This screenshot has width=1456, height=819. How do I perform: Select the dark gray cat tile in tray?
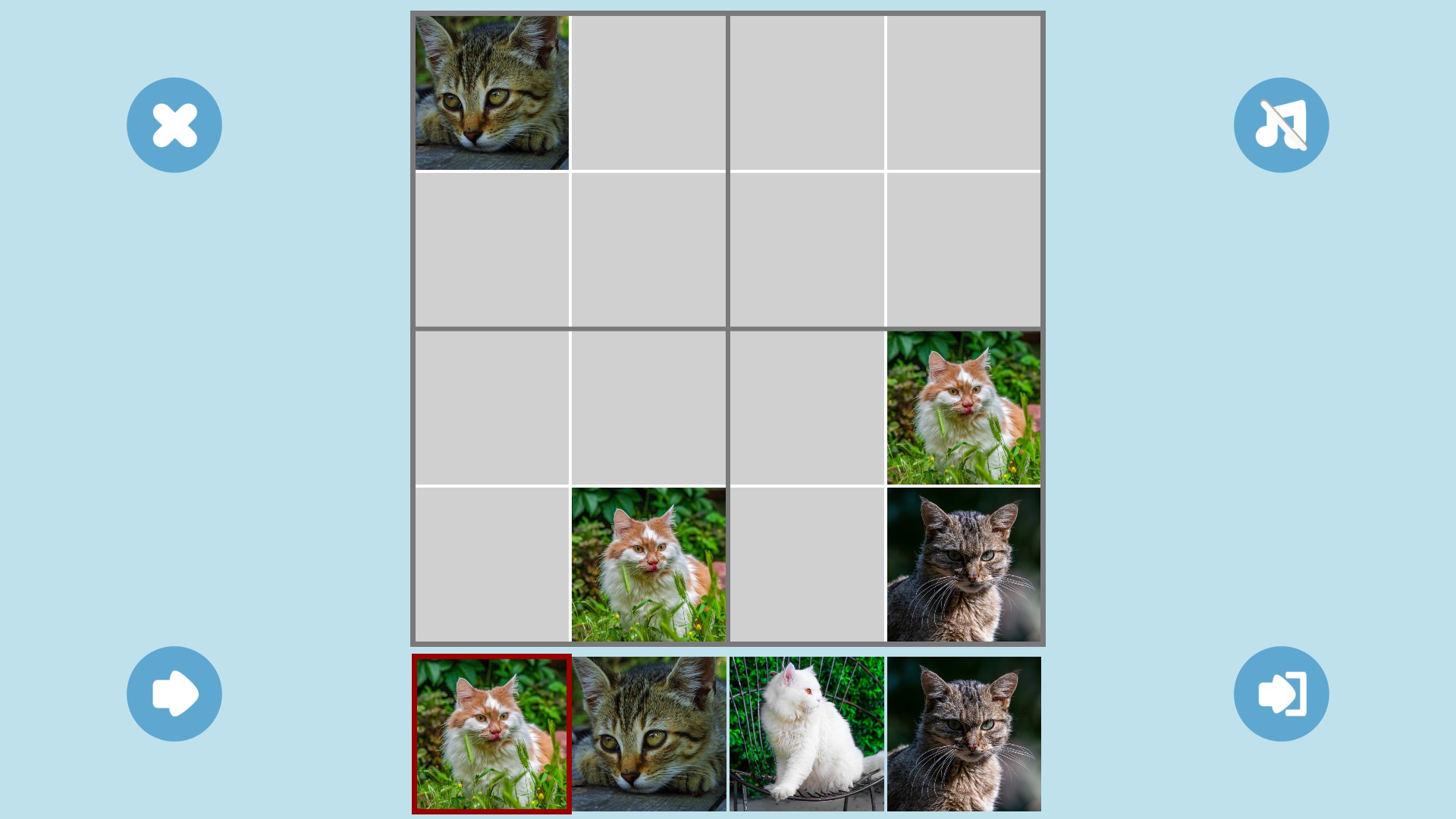pos(964,733)
